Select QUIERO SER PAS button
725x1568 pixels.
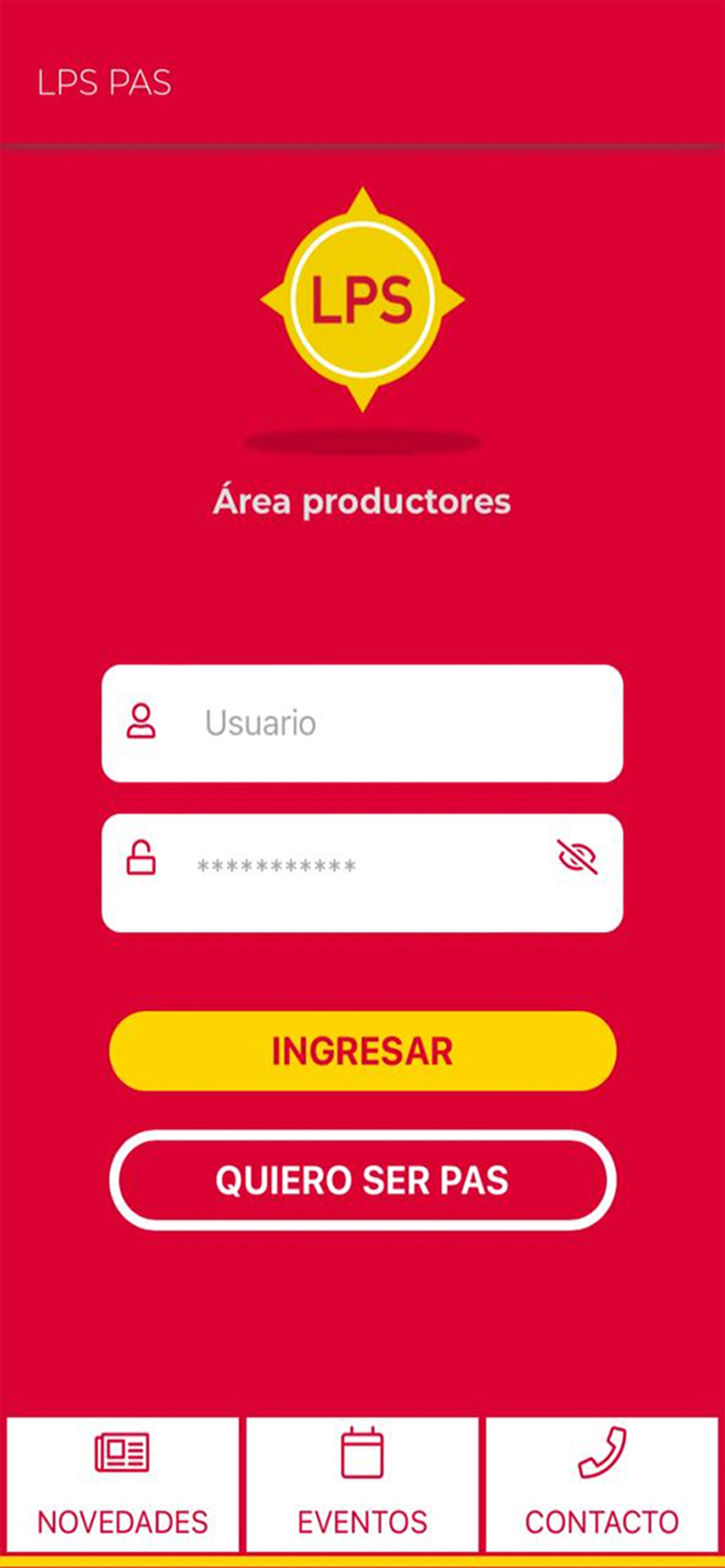coord(363,1180)
